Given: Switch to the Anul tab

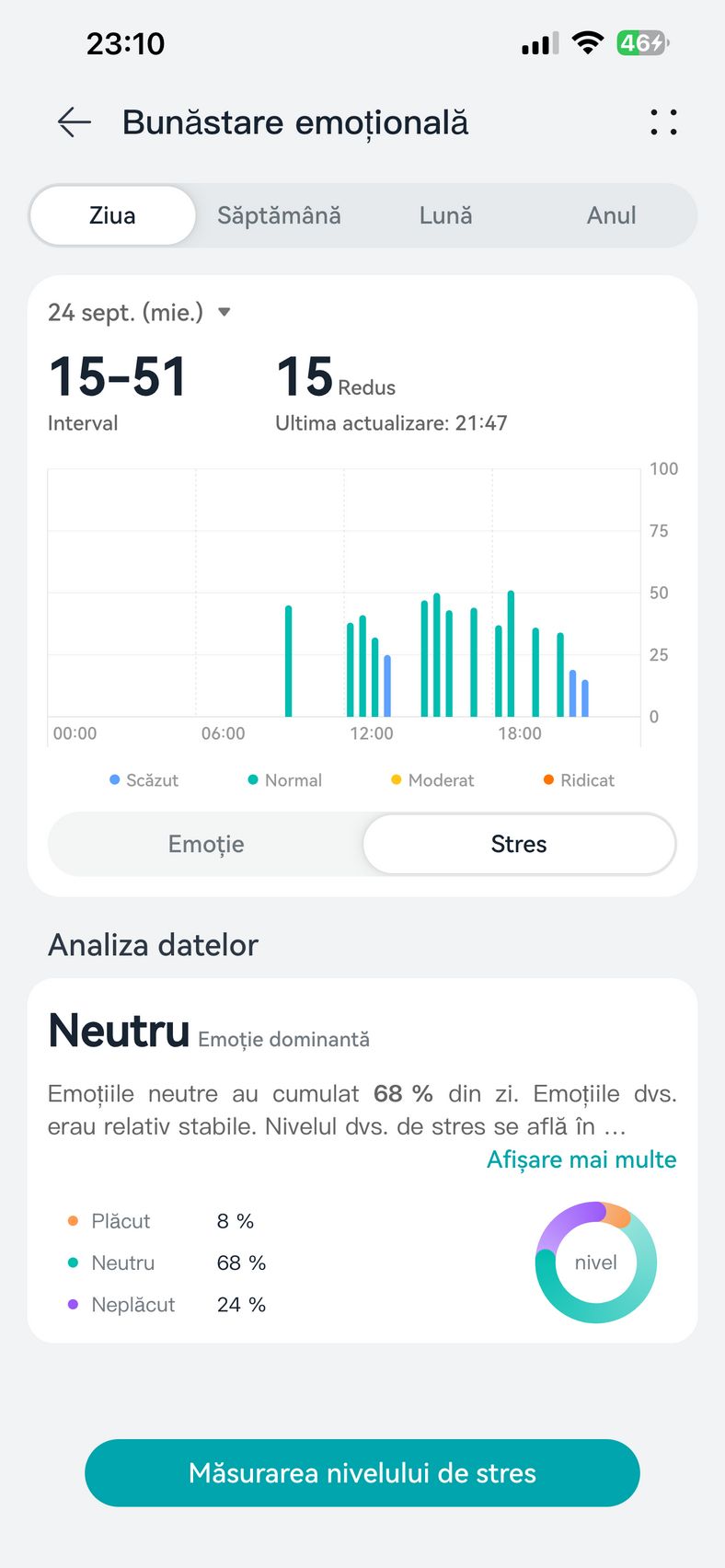Looking at the screenshot, I should pos(611,215).
